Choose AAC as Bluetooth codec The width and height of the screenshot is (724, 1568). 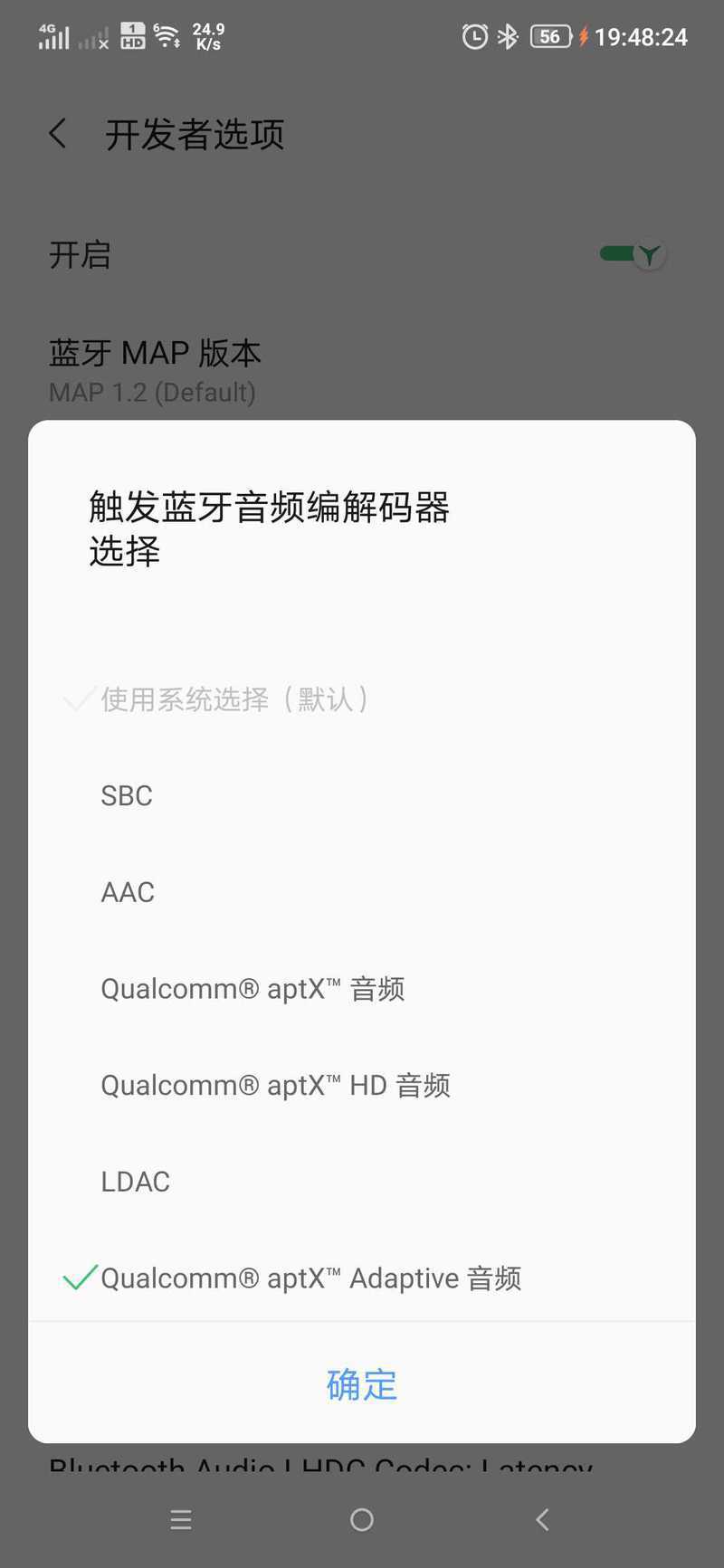pyautogui.click(x=362, y=892)
